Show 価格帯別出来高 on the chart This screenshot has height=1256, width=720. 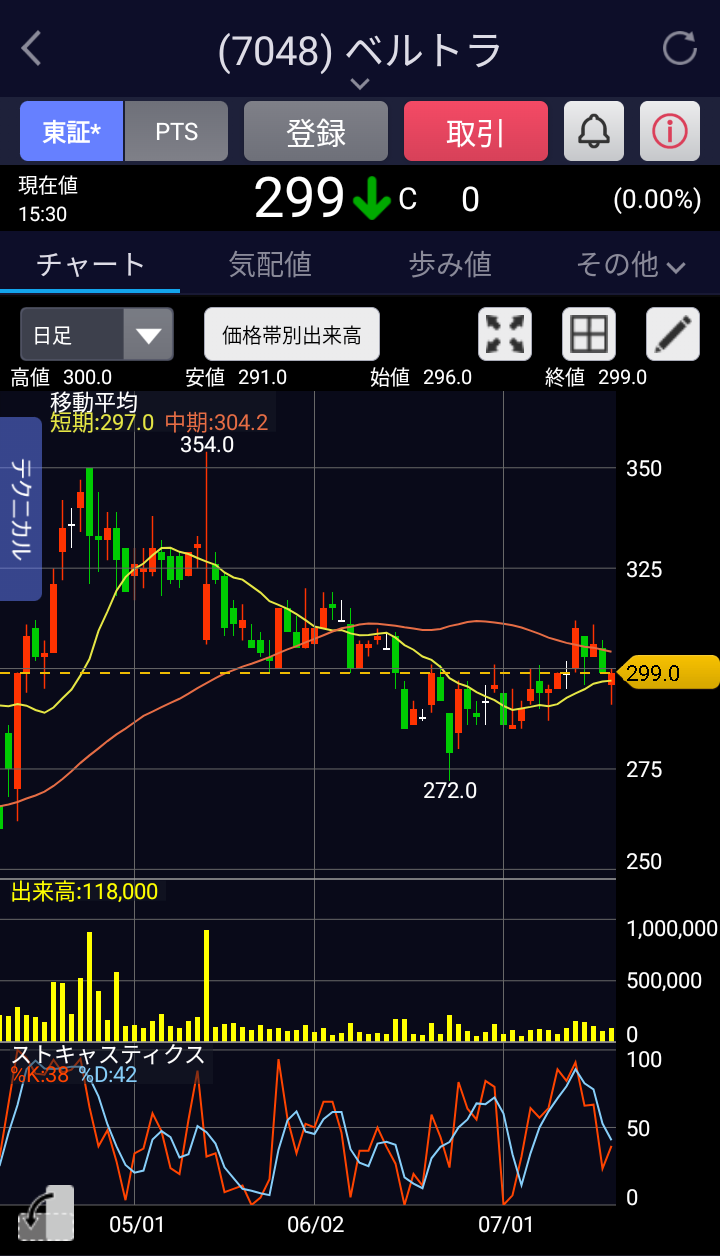tap(292, 334)
